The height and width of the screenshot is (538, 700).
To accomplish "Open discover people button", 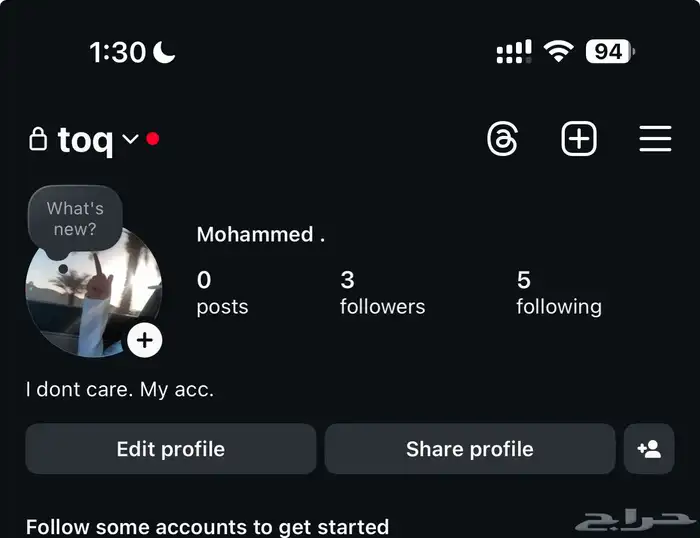I will (x=649, y=449).
